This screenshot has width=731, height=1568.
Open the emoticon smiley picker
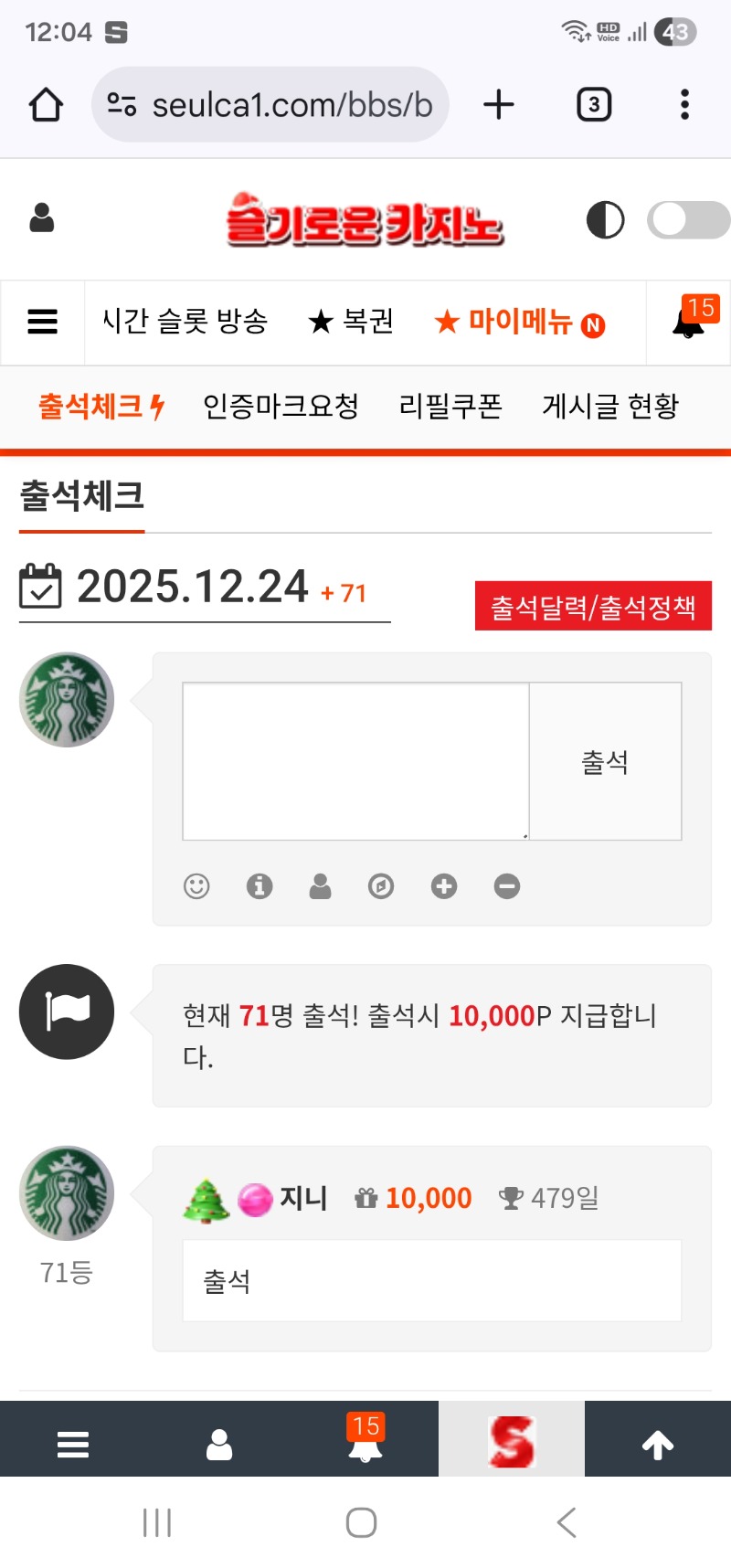[196, 886]
